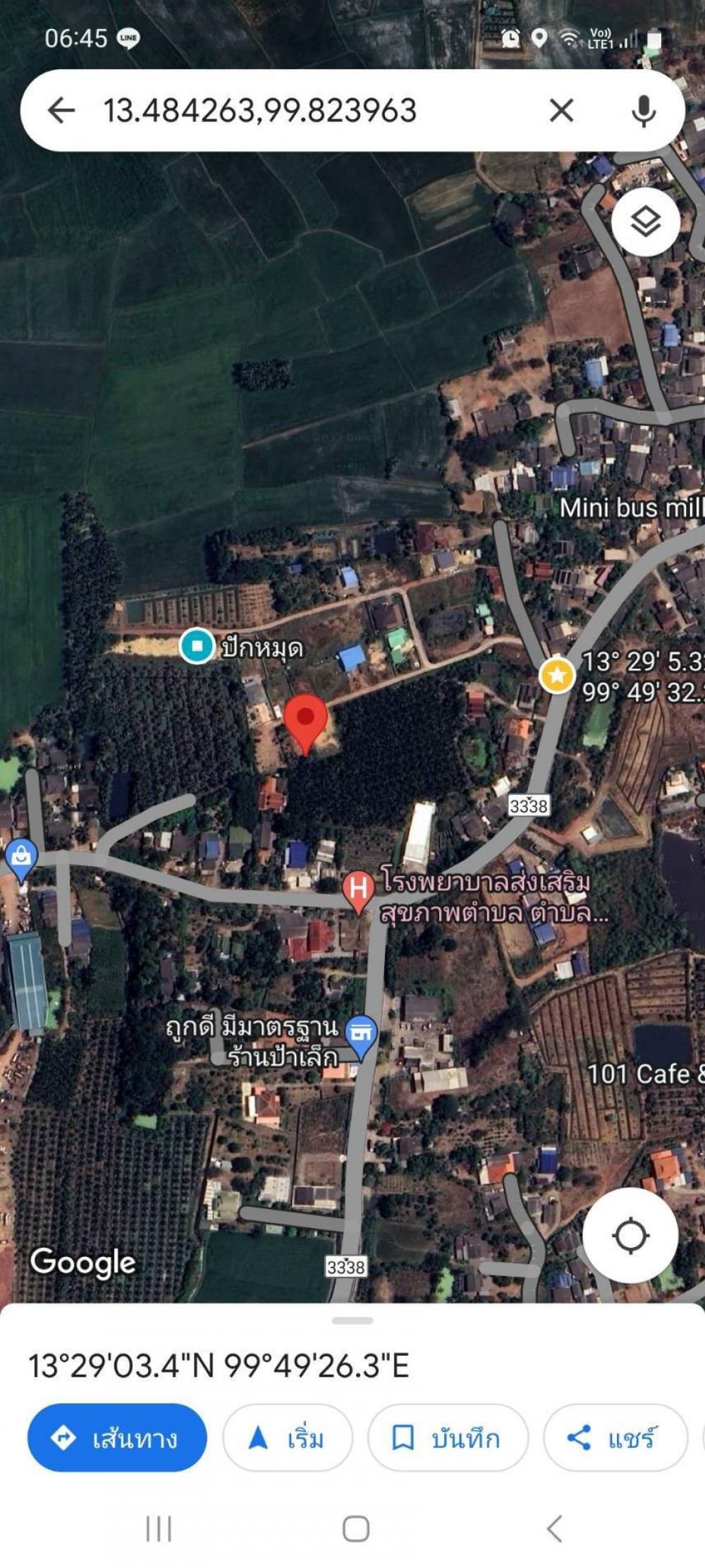Go back using the search bar arrow
The image size is (705, 1568).
click(x=61, y=111)
